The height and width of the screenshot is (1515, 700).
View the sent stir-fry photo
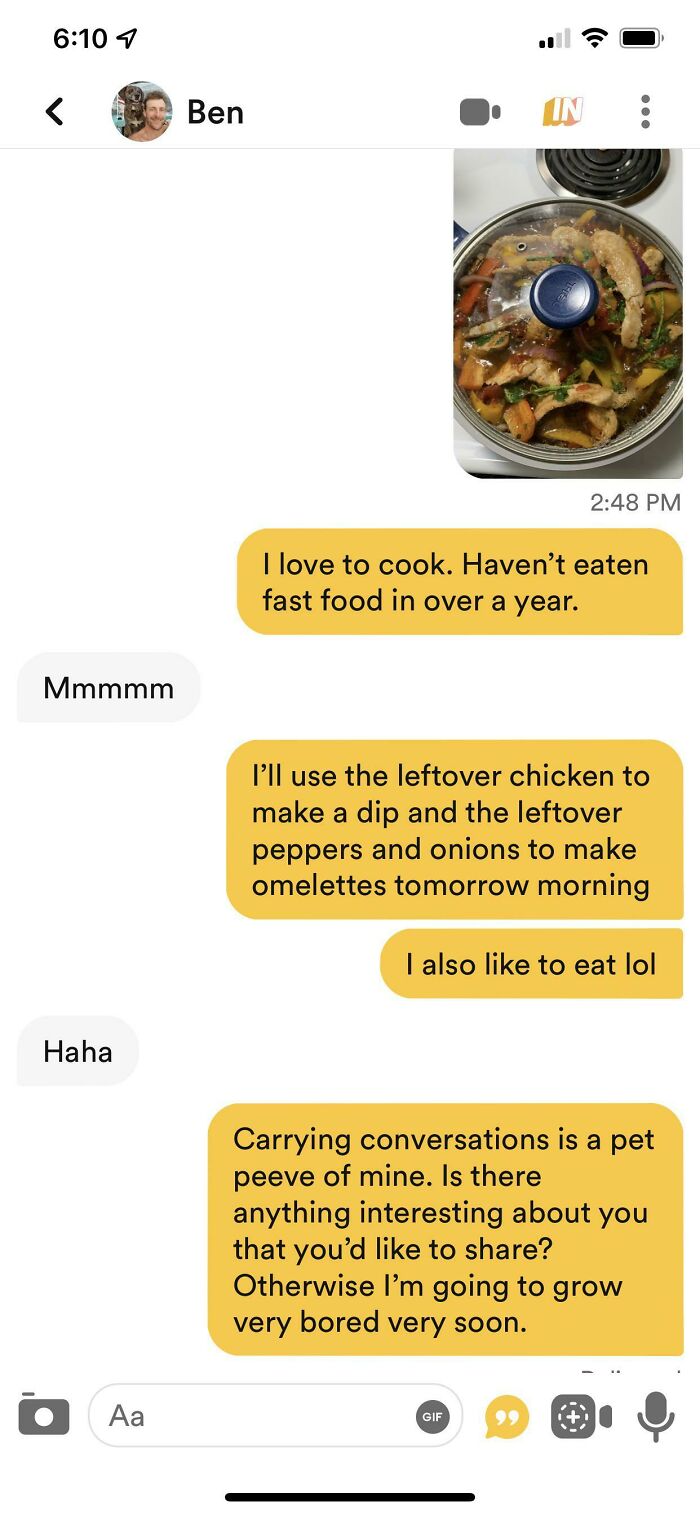coord(567,313)
